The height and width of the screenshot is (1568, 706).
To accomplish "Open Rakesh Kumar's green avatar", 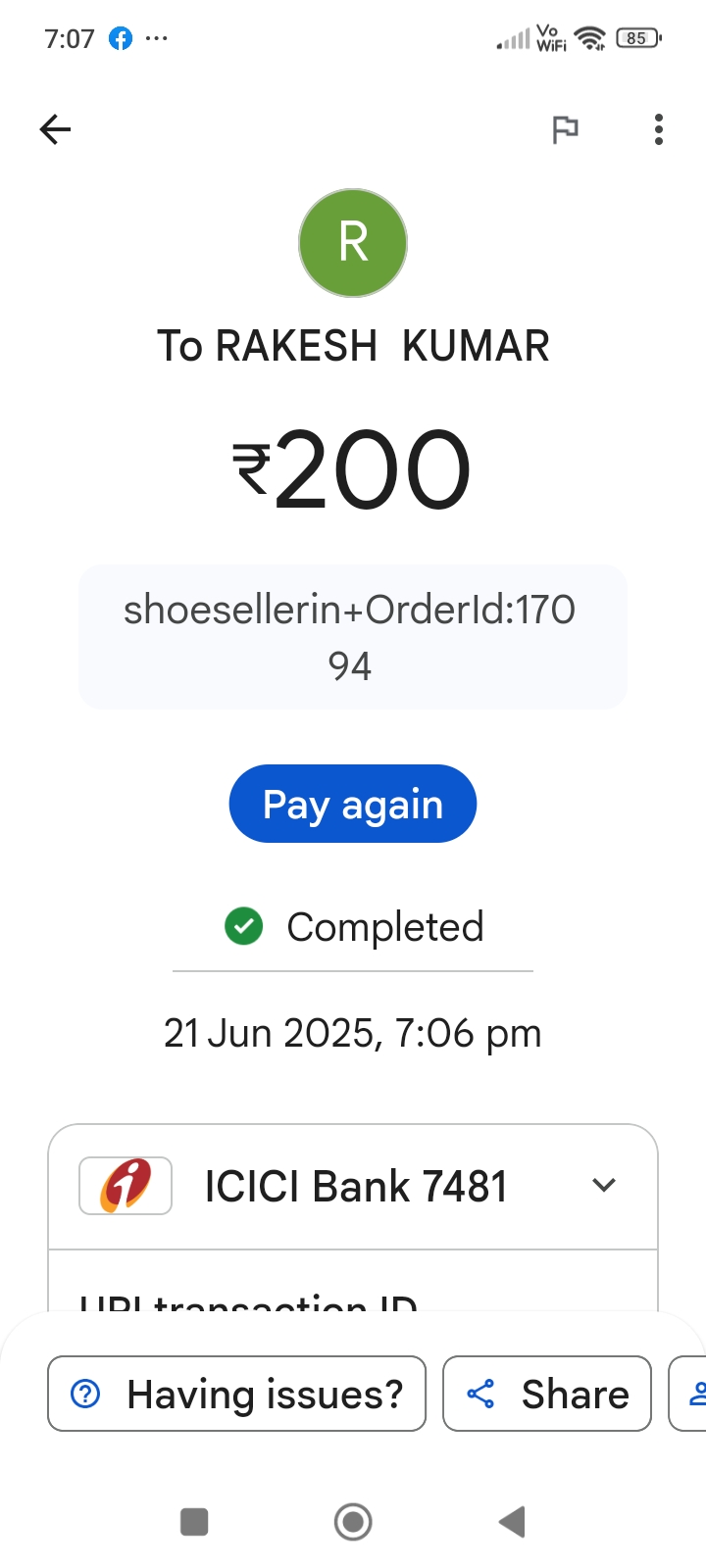I will [x=353, y=243].
